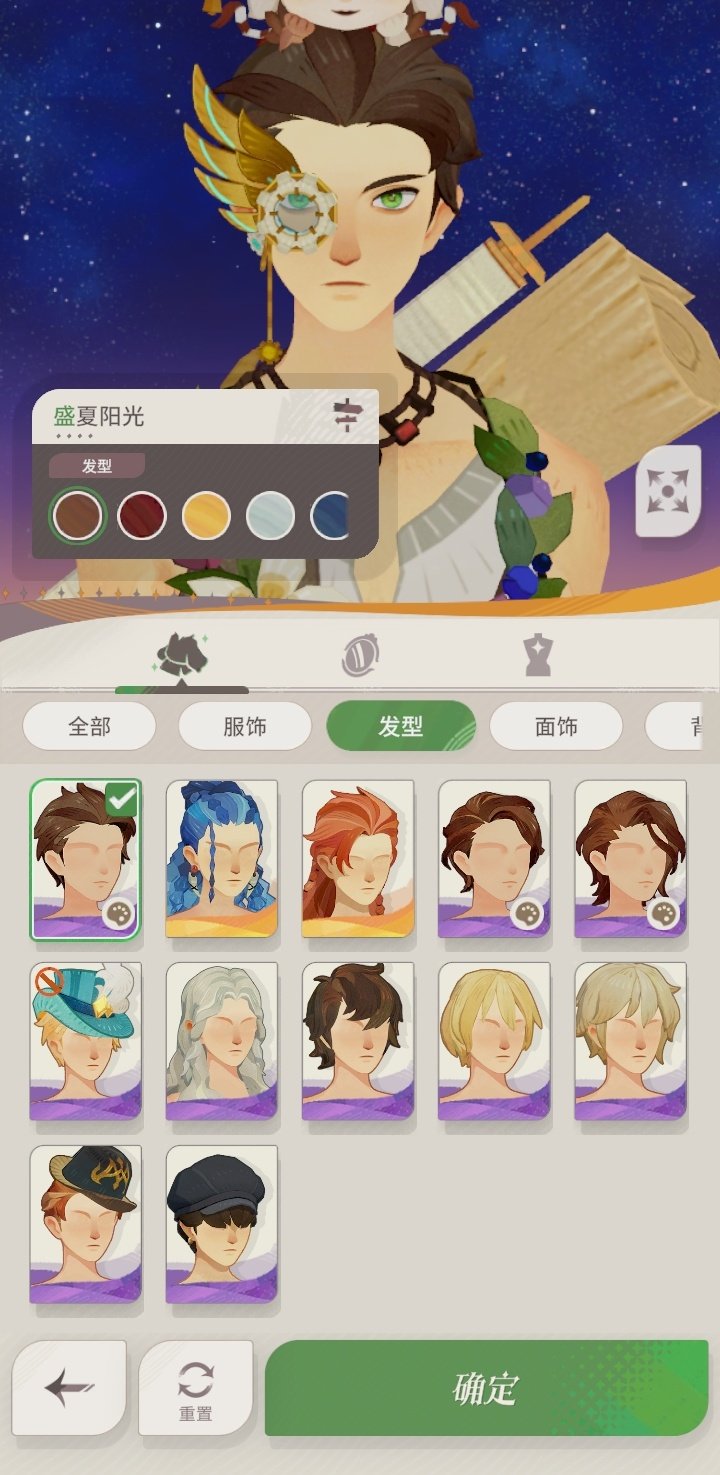Open the 发型 color options panel

point(97,466)
